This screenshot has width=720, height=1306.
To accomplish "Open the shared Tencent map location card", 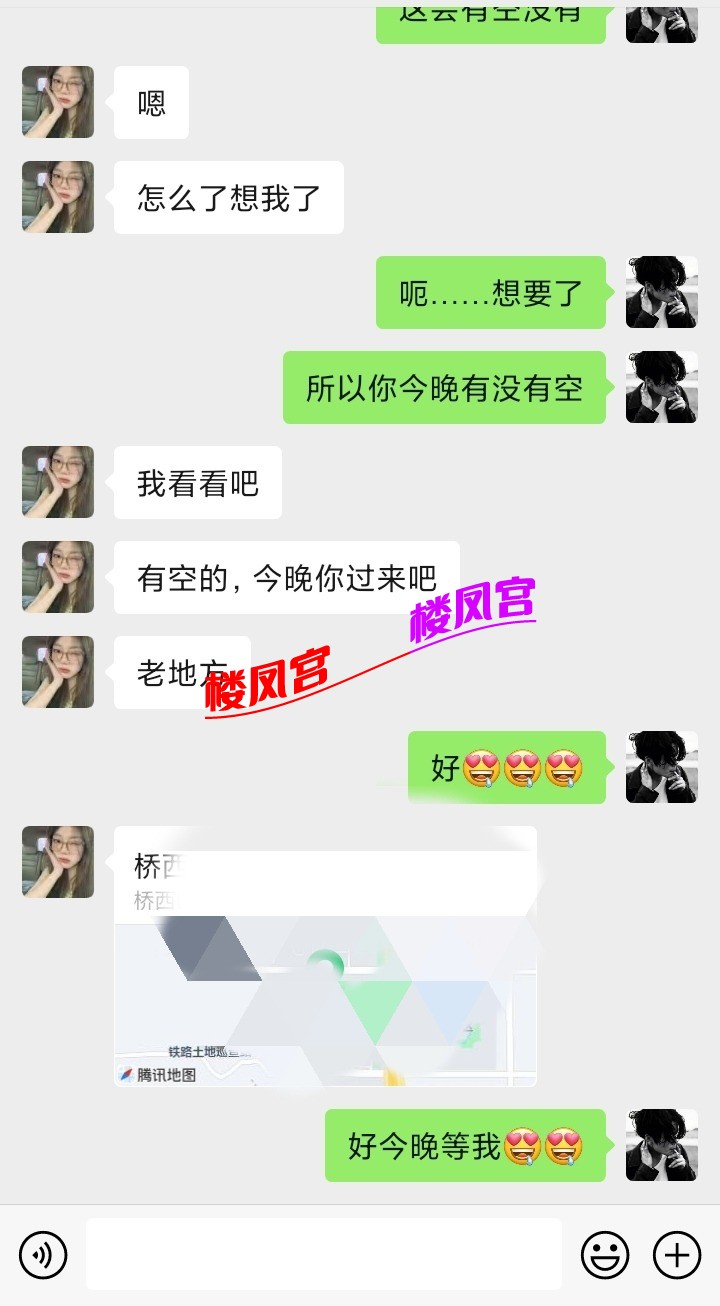I will (325, 956).
